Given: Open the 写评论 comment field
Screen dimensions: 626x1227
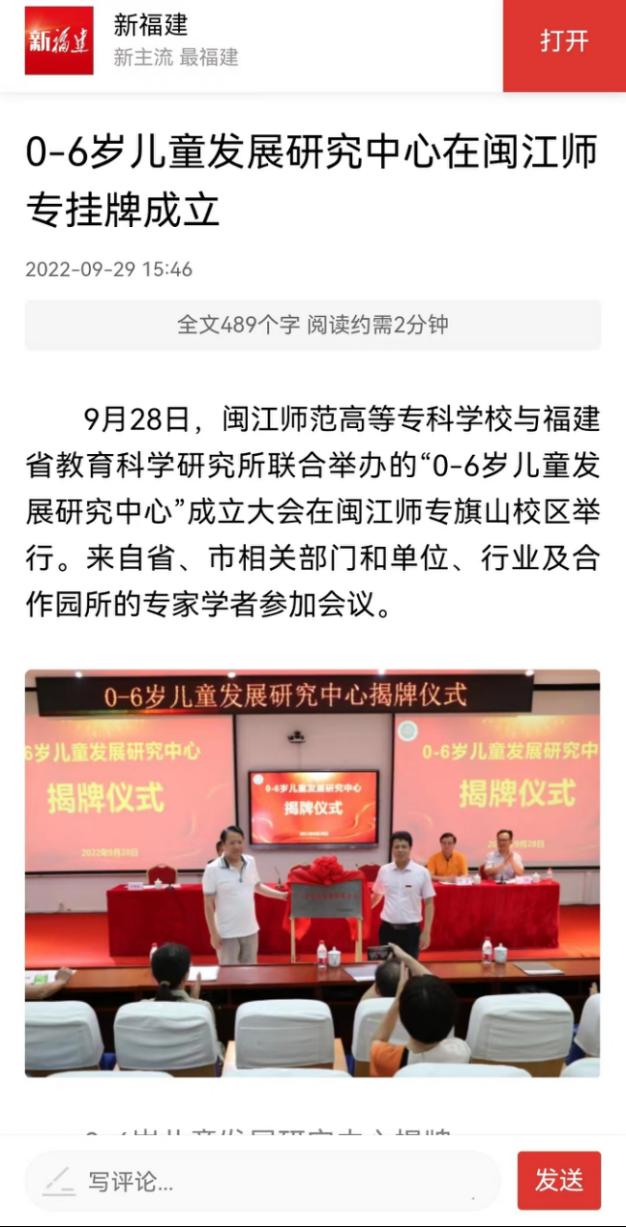Looking at the screenshot, I should click(260, 1181).
